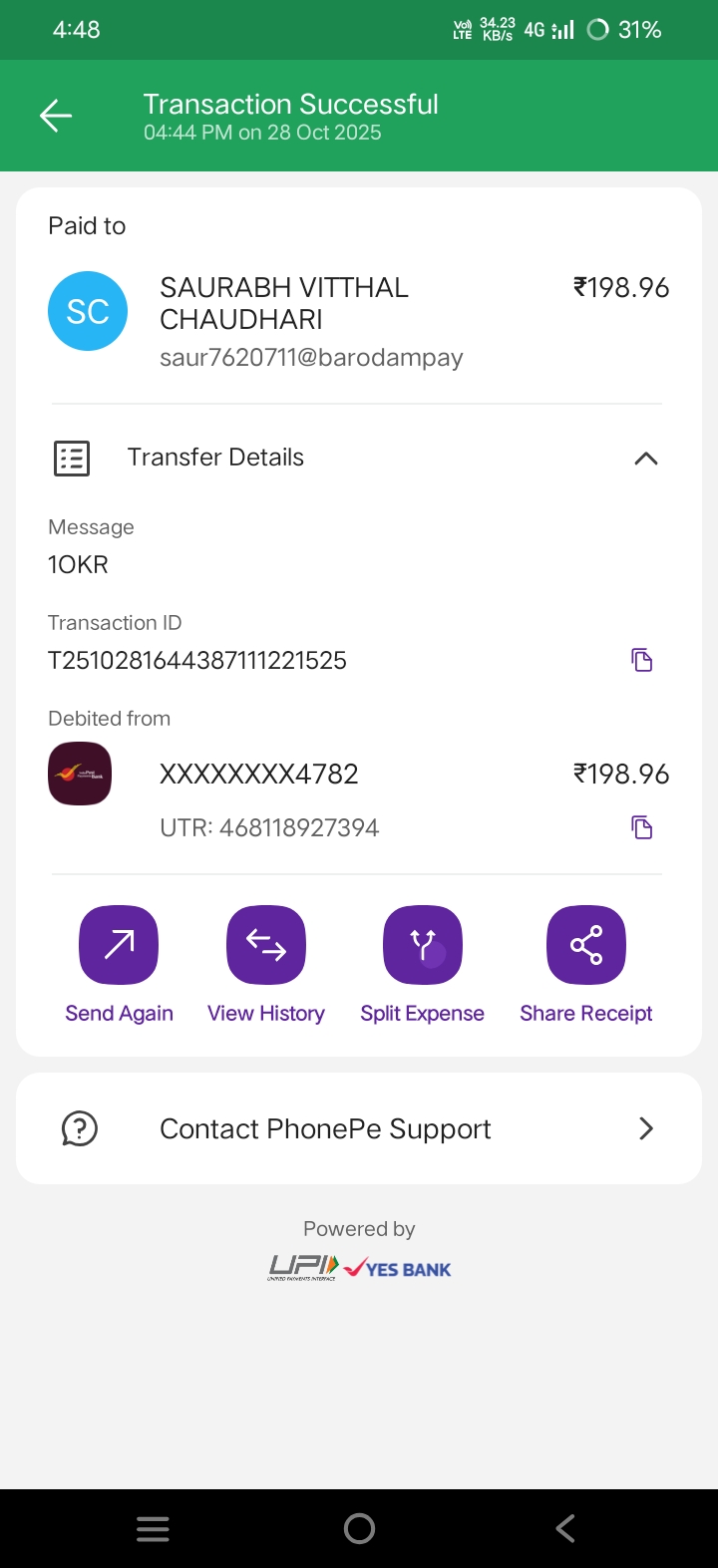Screen dimensions: 718x1568
Task: Open Contact PhonePe Support
Action: pyautogui.click(x=359, y=1128)
